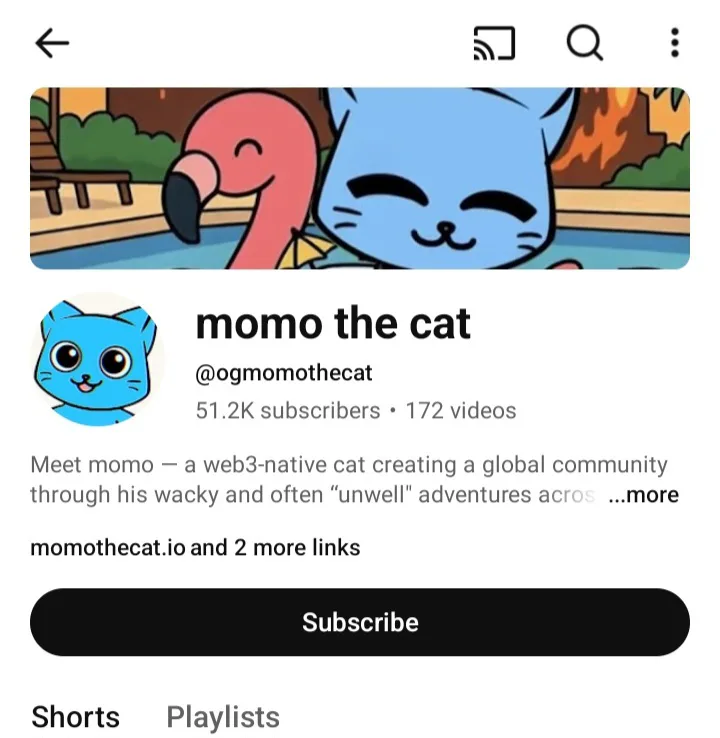This screenshot has width=720, height=738.
Task: Open momothecat.io and 2 more links
Action: pyautogui.click(x=195, y=547)
